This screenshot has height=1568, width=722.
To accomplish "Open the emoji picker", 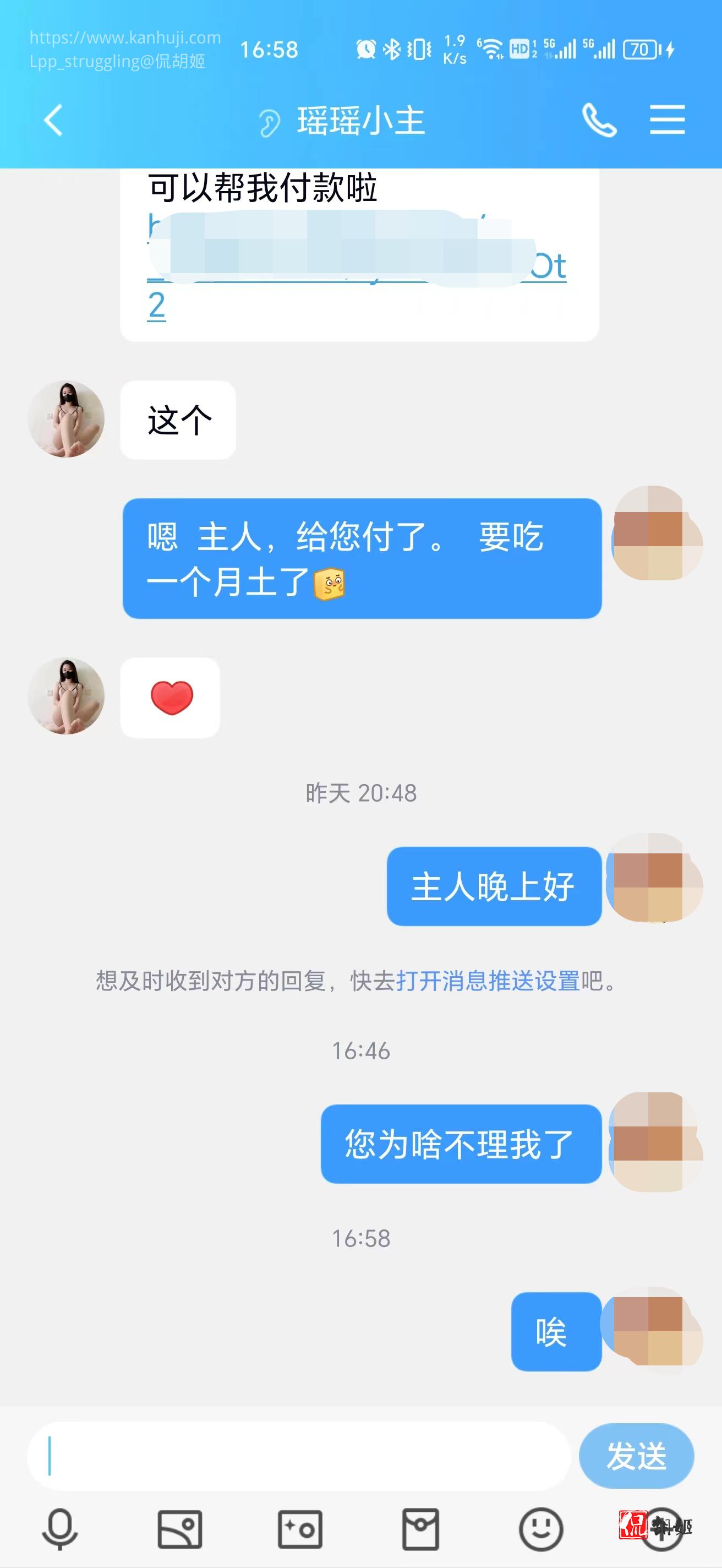I will click(540, 1528).
